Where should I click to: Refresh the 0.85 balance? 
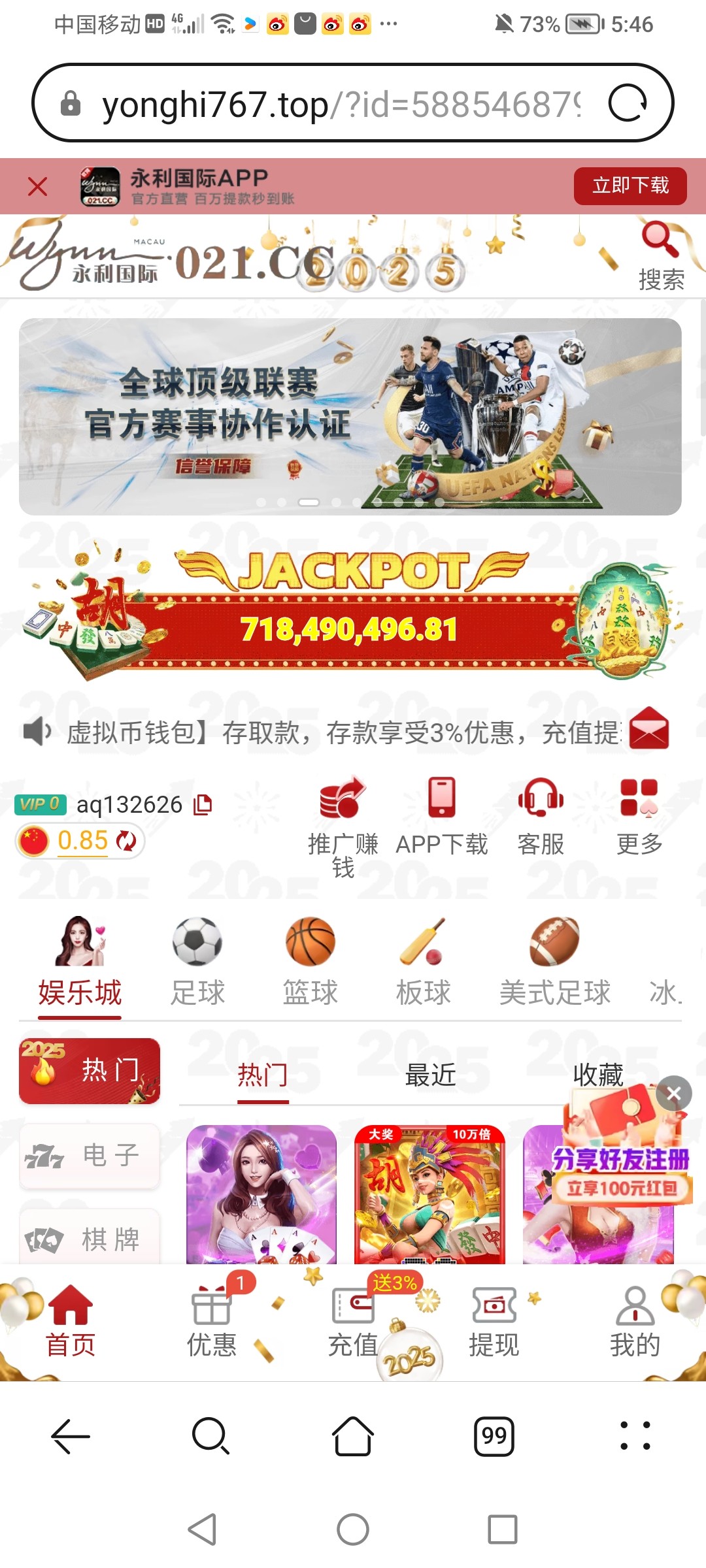126,840
